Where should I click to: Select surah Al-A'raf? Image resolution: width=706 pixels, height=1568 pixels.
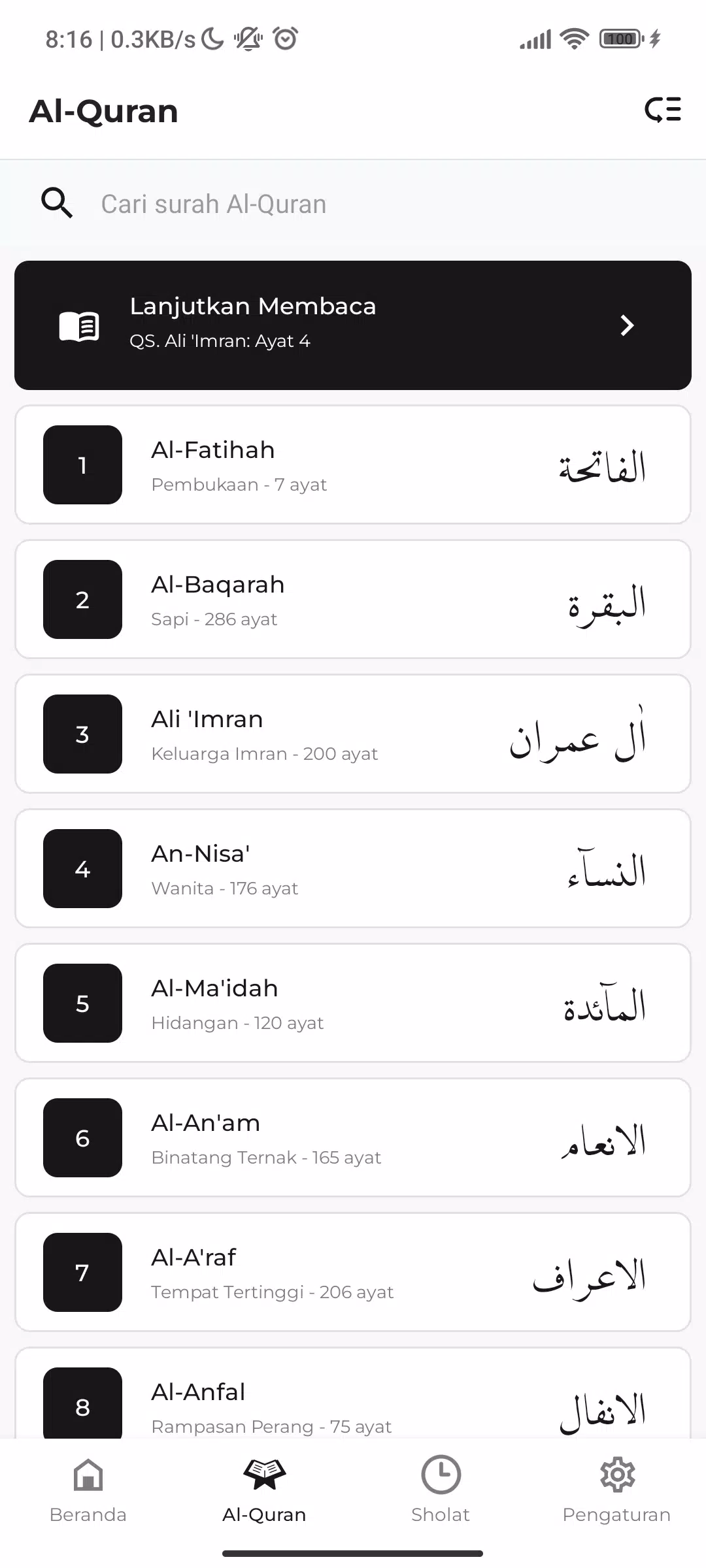pyautogui.click(x=353, y=1272)
